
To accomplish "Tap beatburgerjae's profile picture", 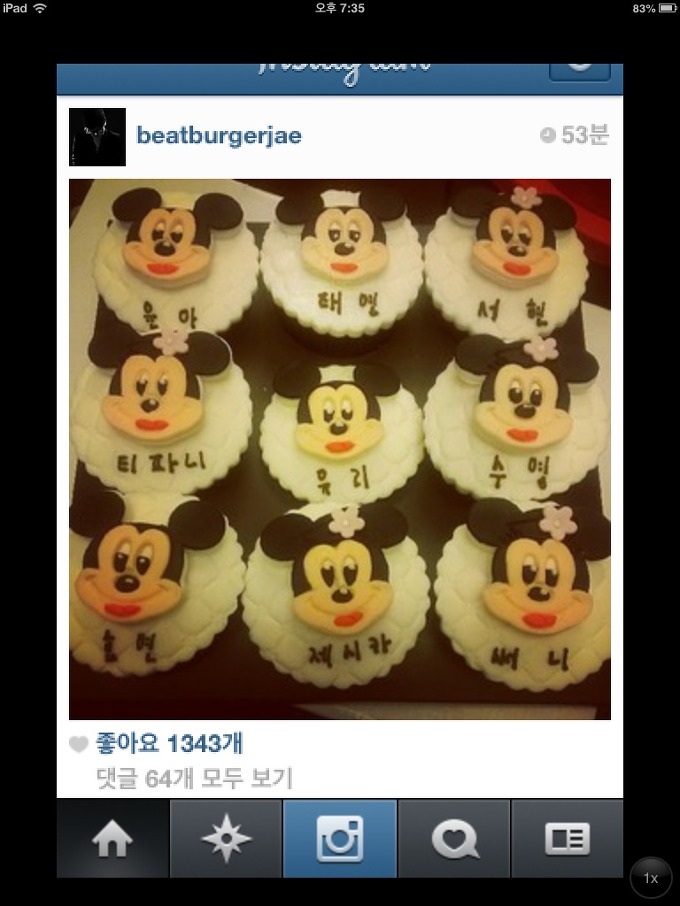I will tap(97, 137).
